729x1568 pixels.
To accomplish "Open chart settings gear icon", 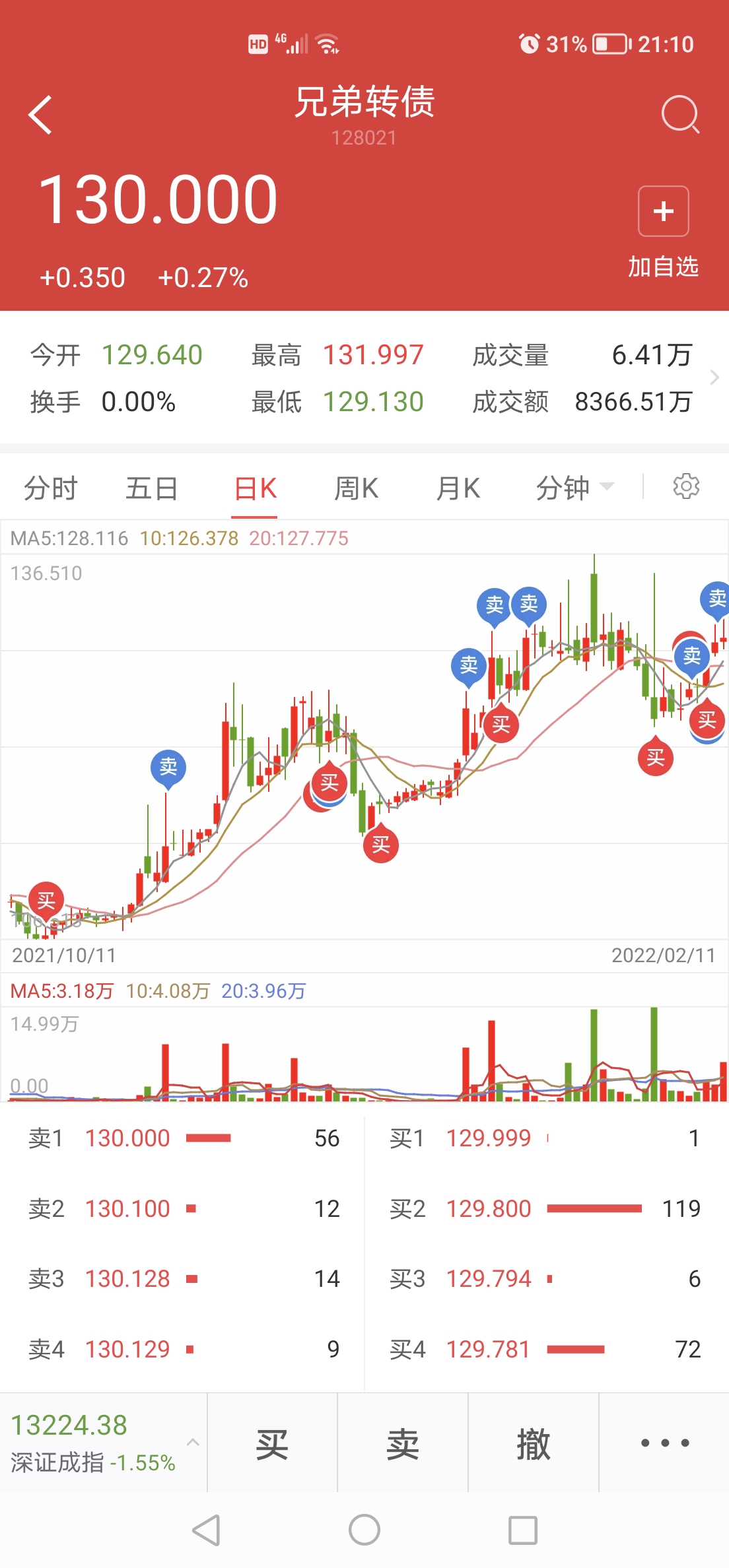I will tap(686, 486).
